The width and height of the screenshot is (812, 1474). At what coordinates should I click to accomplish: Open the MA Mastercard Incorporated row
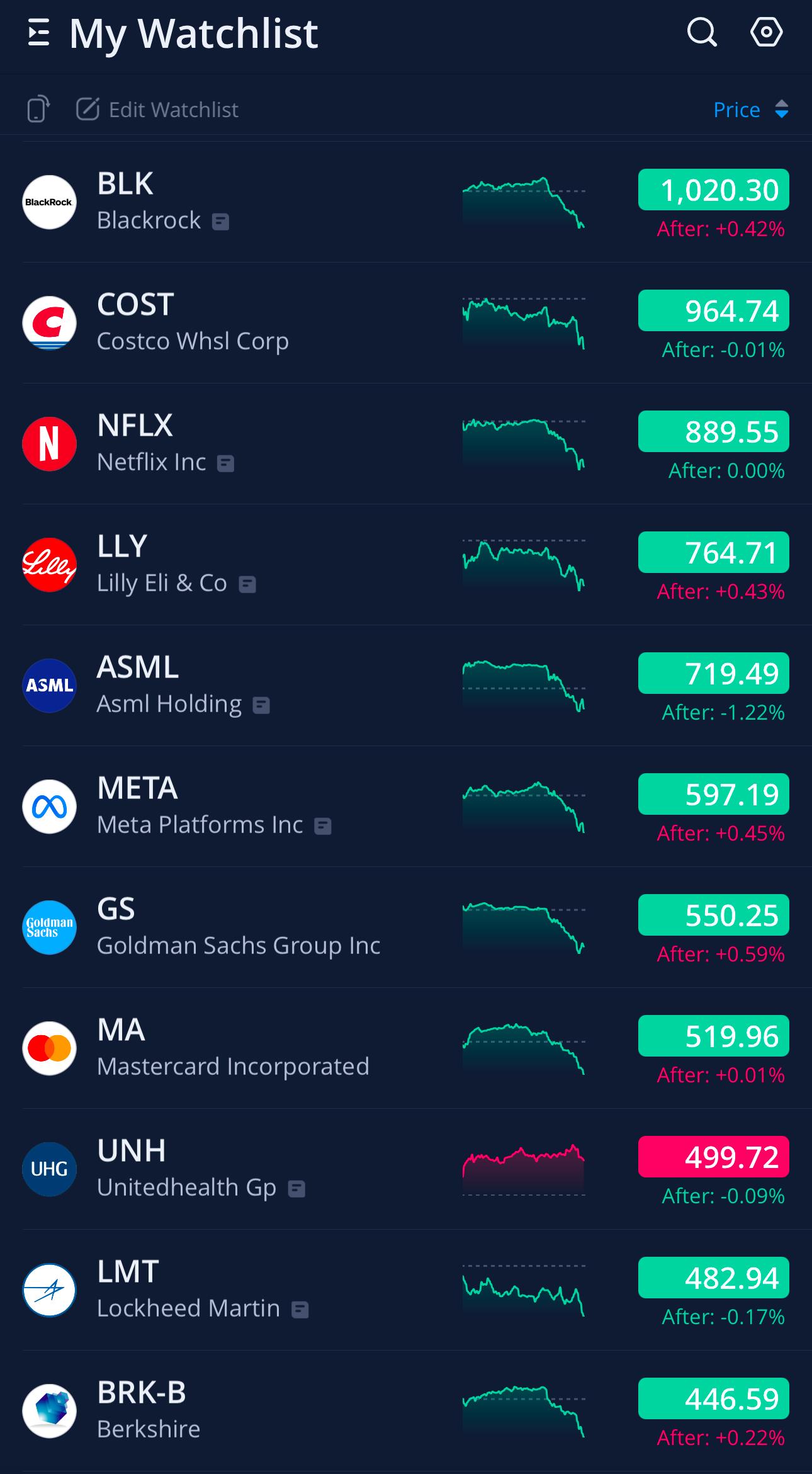(x=406, y=1048)
